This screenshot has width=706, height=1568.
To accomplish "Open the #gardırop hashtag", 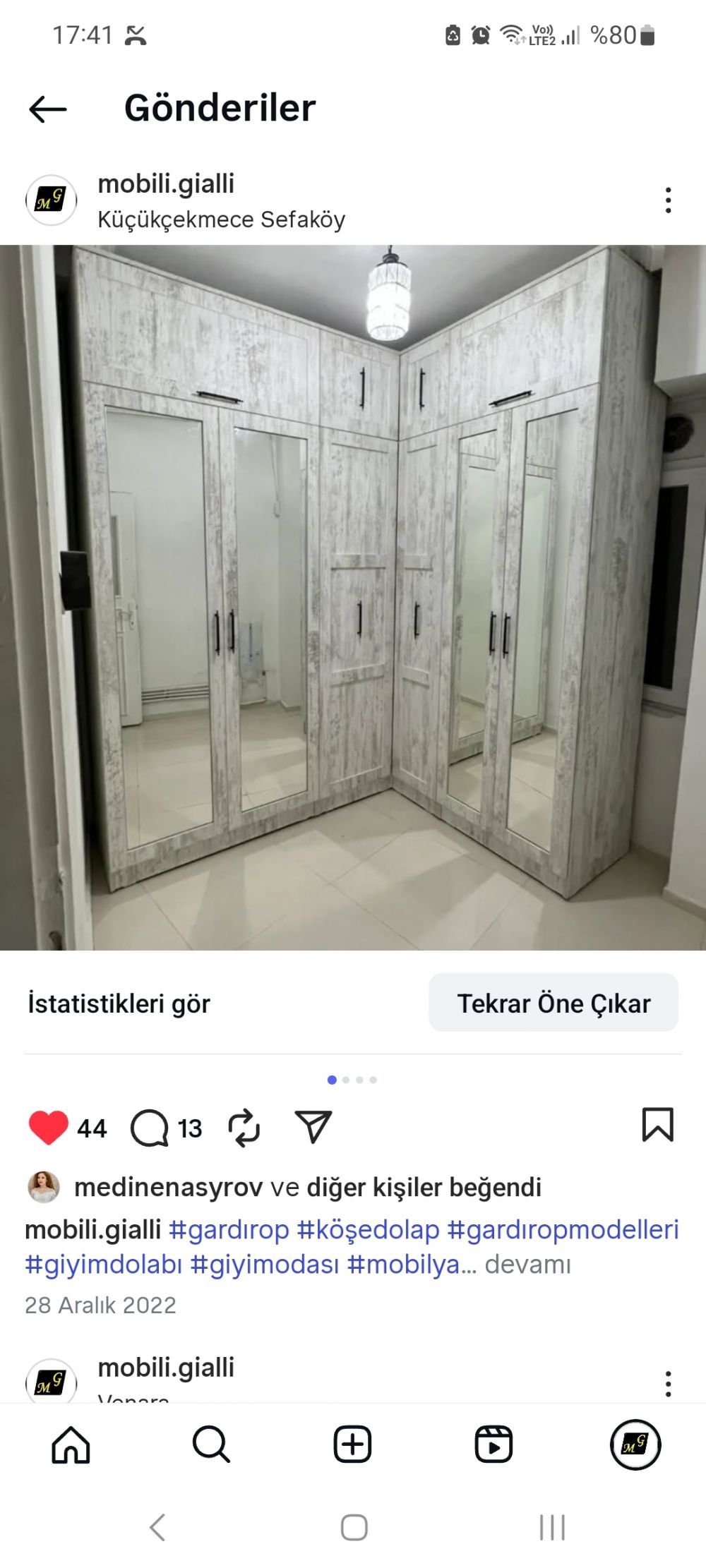I will click(229, 1229).
